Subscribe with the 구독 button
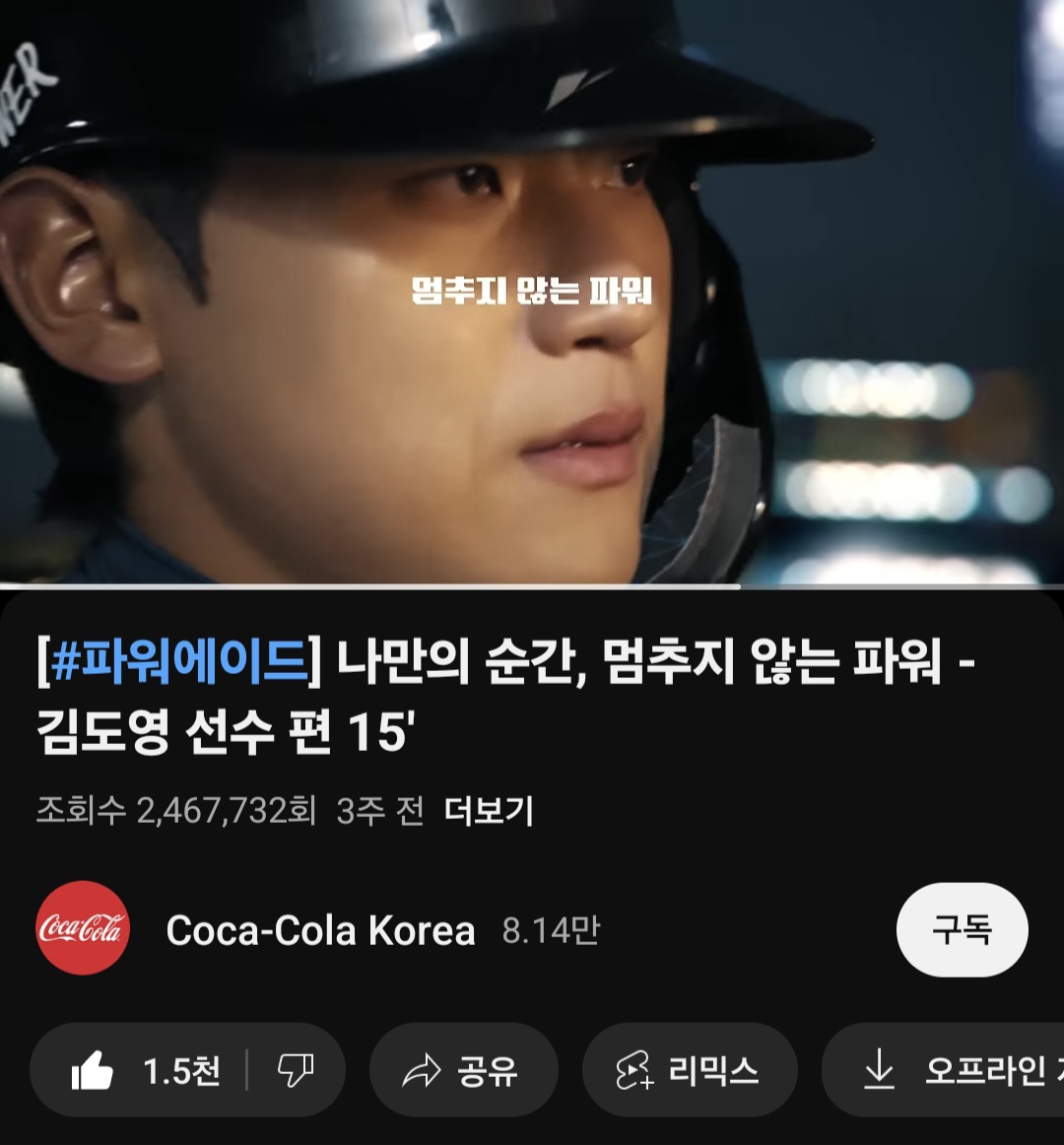The image size is (1064, 1145). click(x=962, y=929)
